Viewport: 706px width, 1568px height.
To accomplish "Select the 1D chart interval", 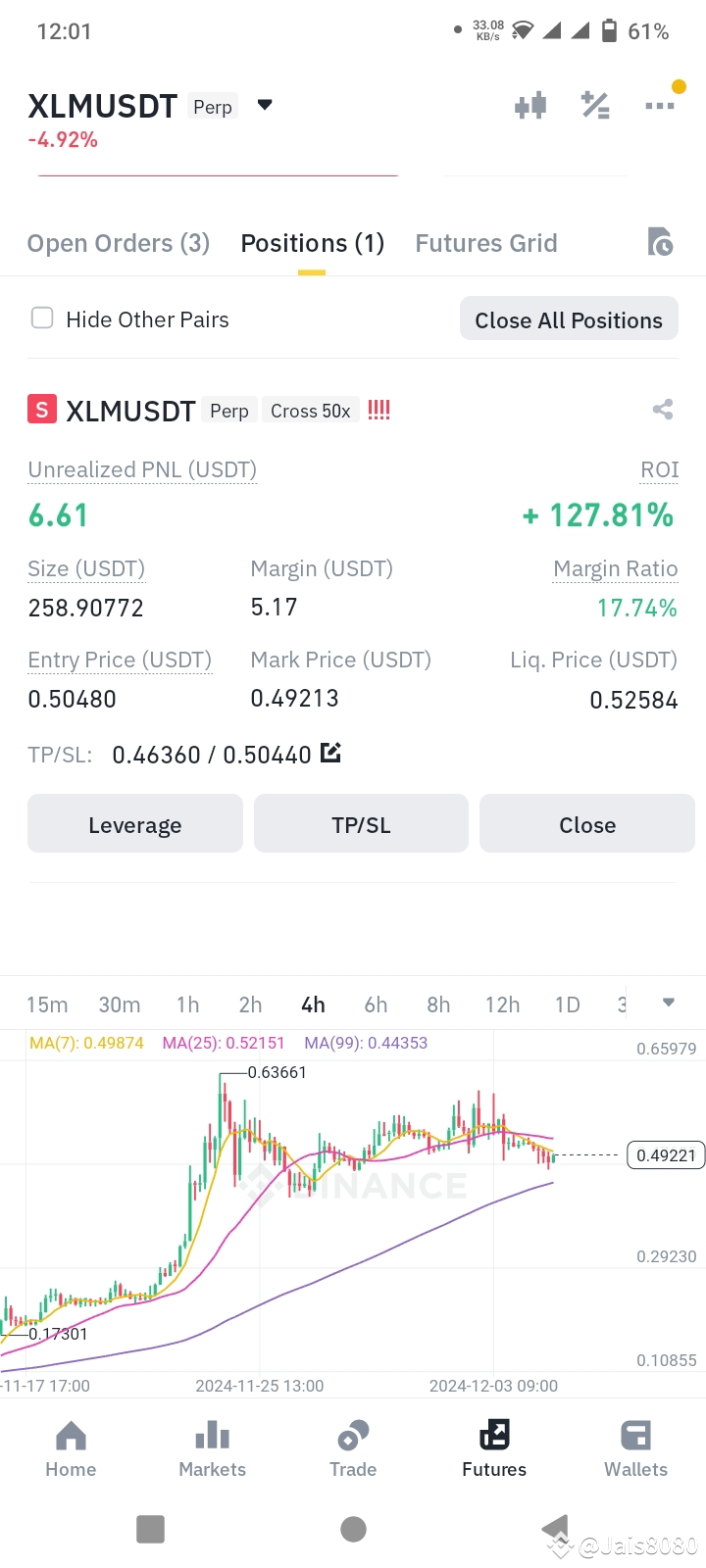I will pyautogui.click(x=568, y=1004).
